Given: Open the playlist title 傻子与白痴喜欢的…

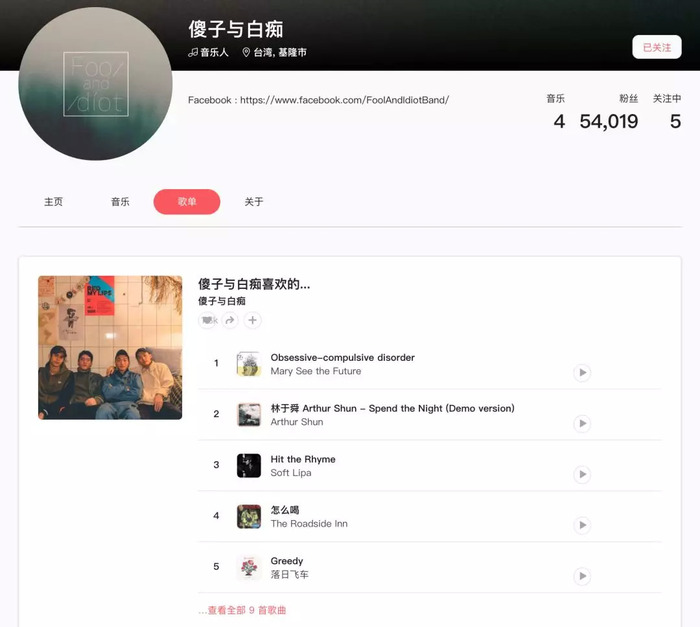Looking at the screenshot, I should click(x=254, y=284).
